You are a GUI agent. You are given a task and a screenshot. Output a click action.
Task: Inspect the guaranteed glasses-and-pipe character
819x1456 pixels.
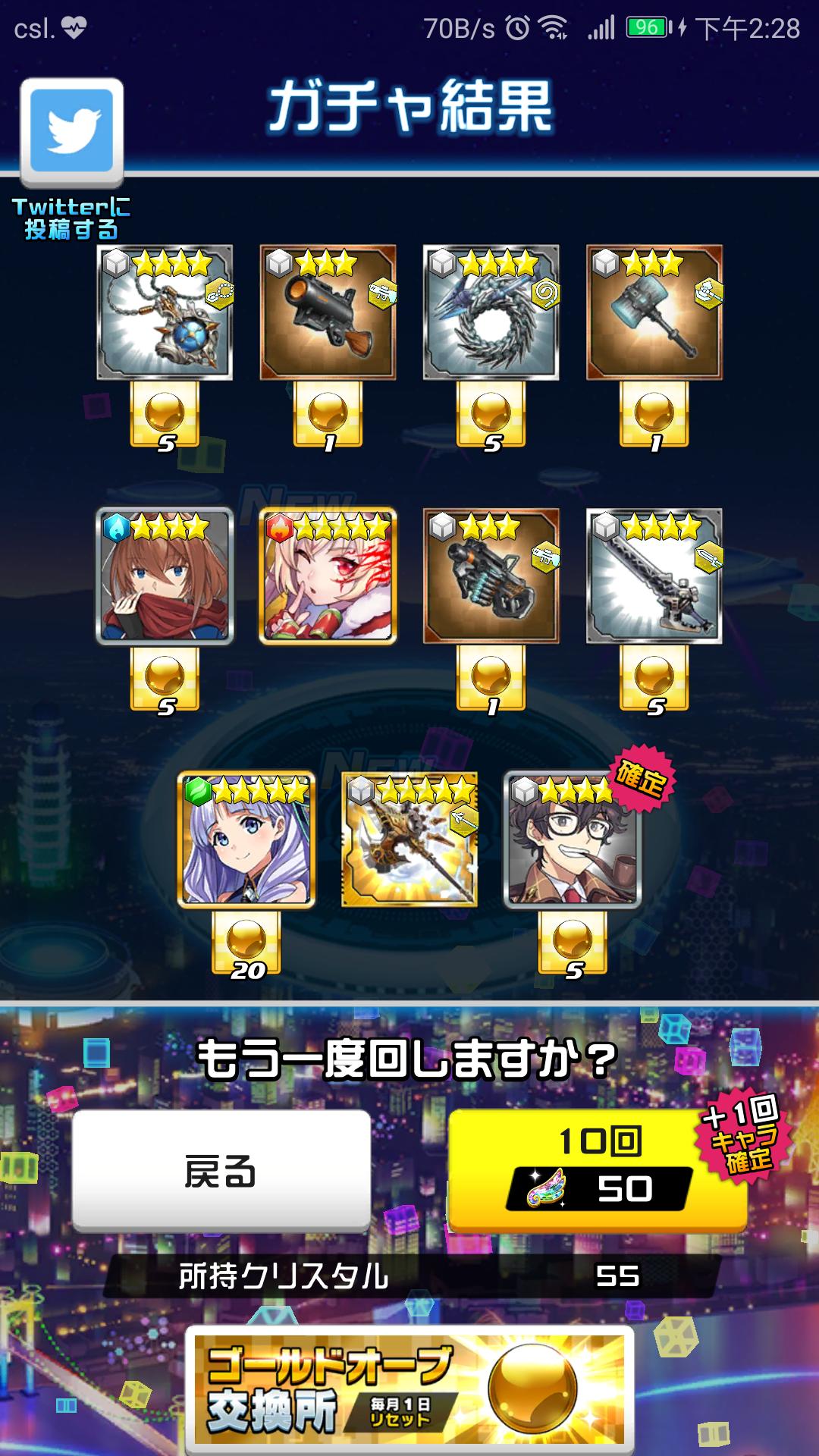pos(573,839)
